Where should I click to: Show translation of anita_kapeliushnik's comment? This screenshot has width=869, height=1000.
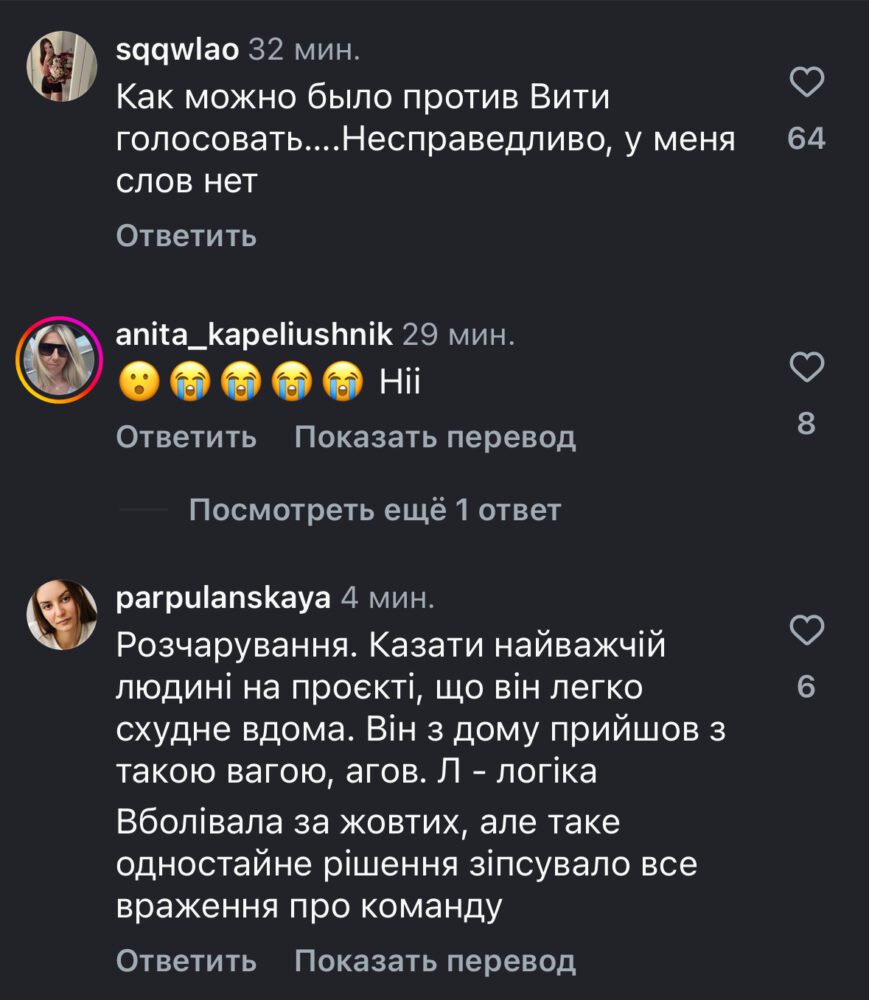435,437
